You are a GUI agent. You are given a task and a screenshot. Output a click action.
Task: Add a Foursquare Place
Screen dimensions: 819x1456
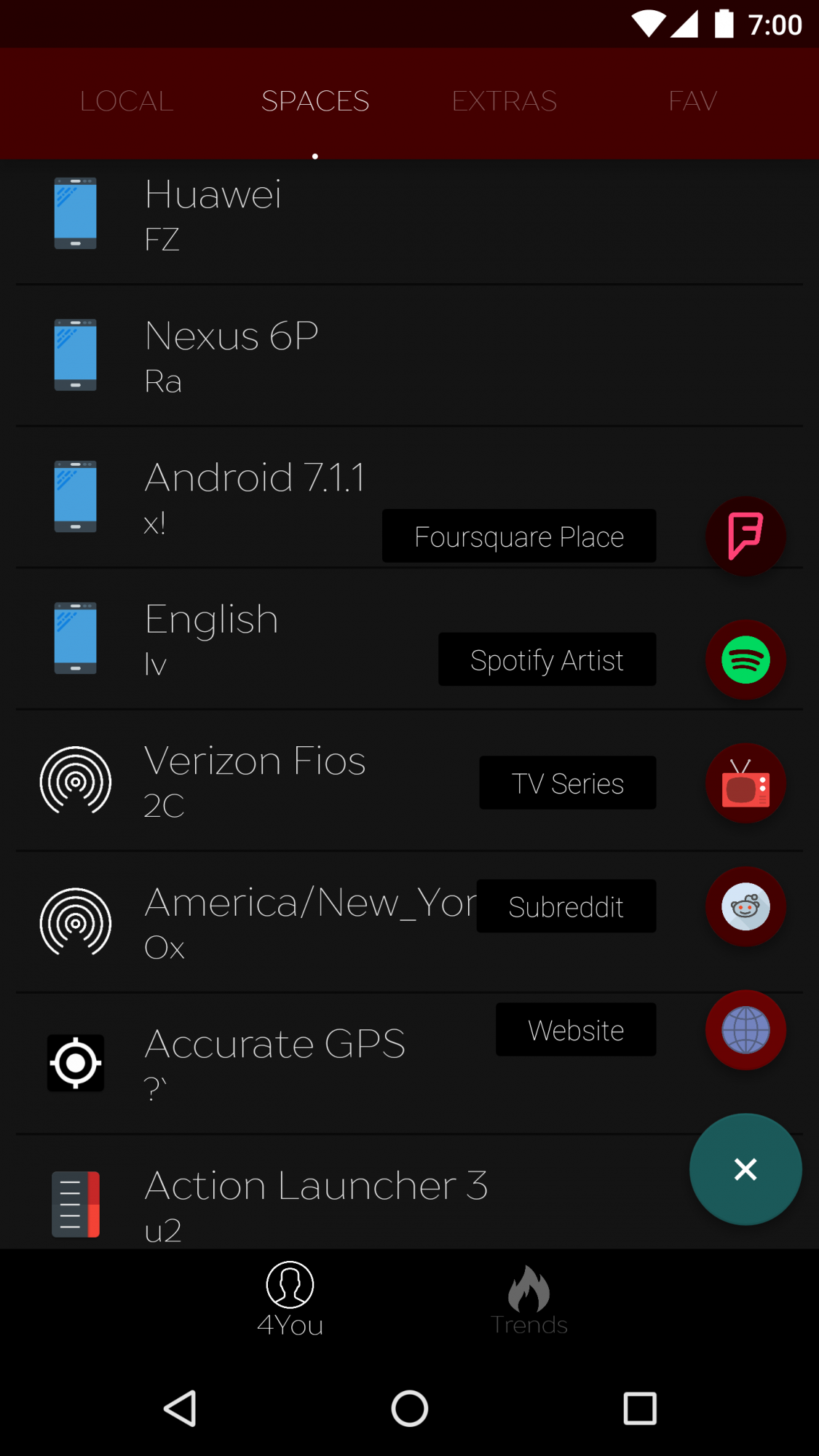tap(745, 537)
